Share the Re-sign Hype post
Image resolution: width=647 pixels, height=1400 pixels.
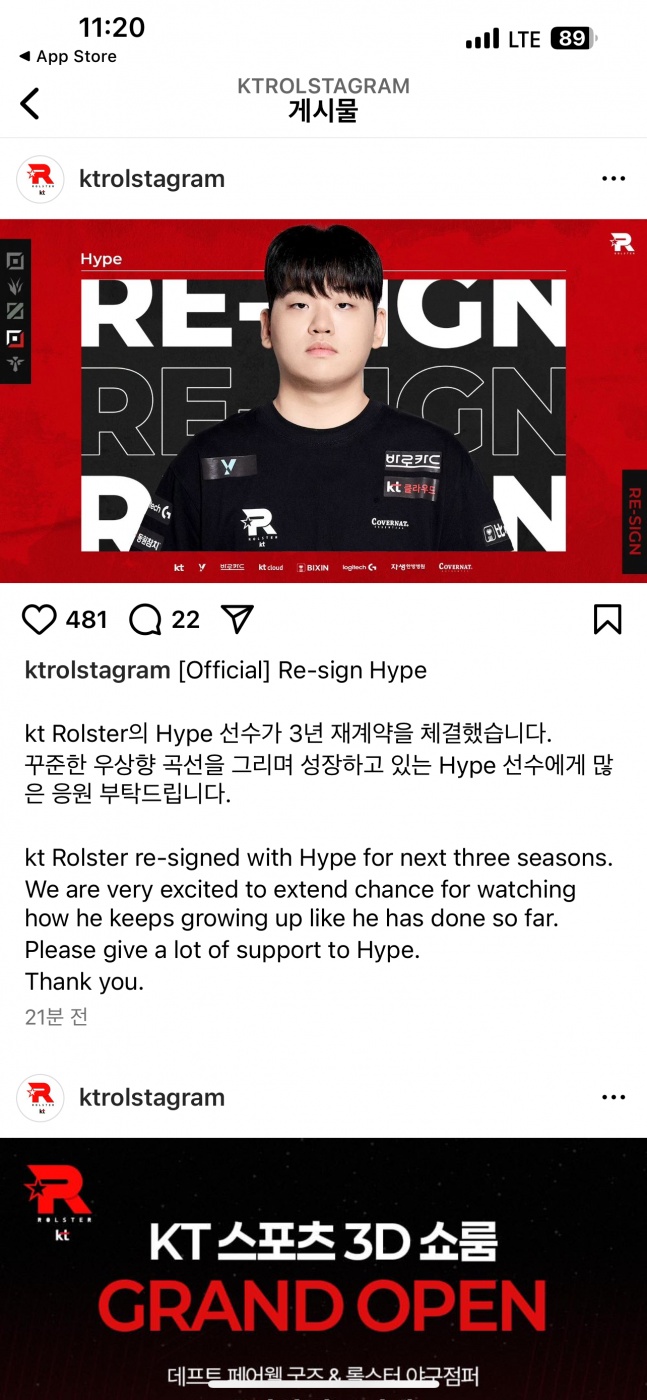click(236, 620)
